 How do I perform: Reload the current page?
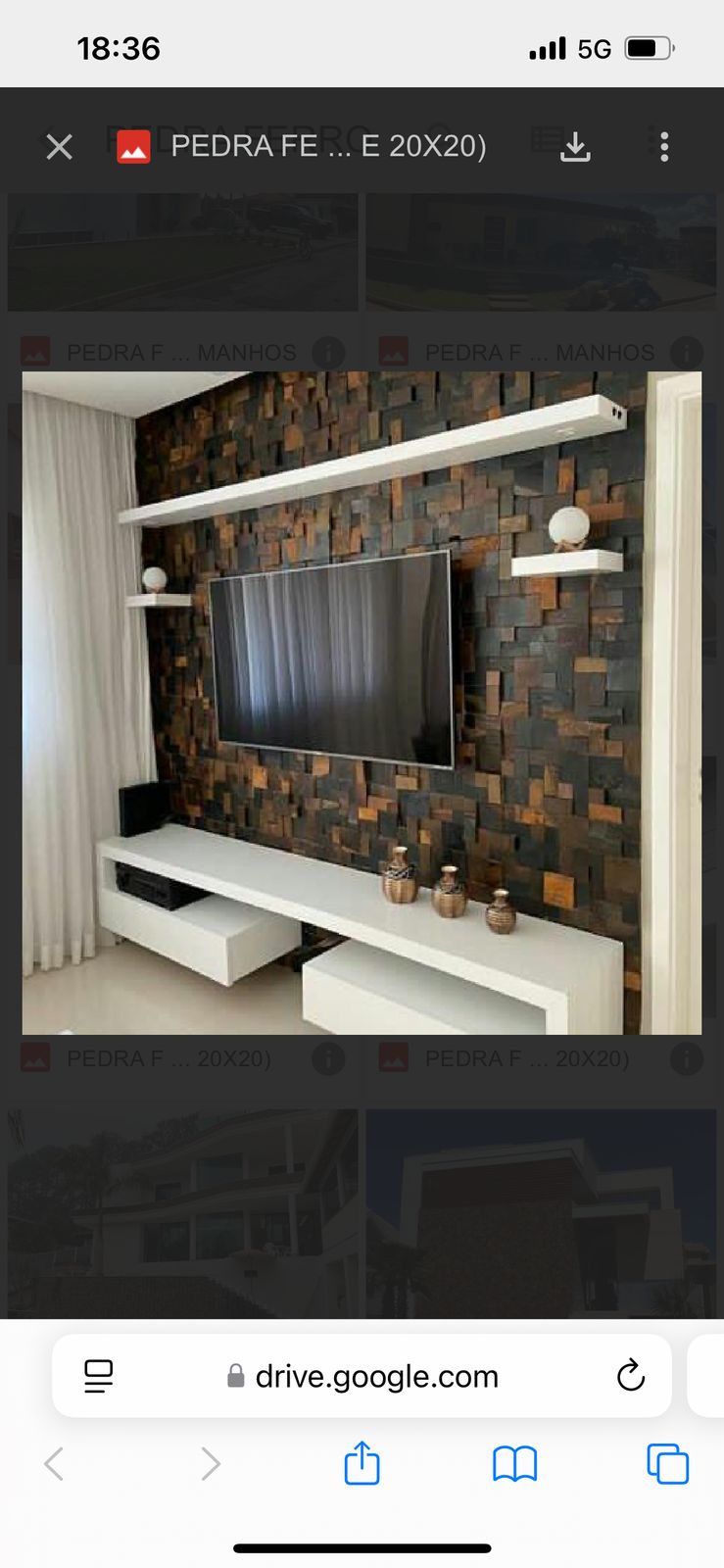630,1376
